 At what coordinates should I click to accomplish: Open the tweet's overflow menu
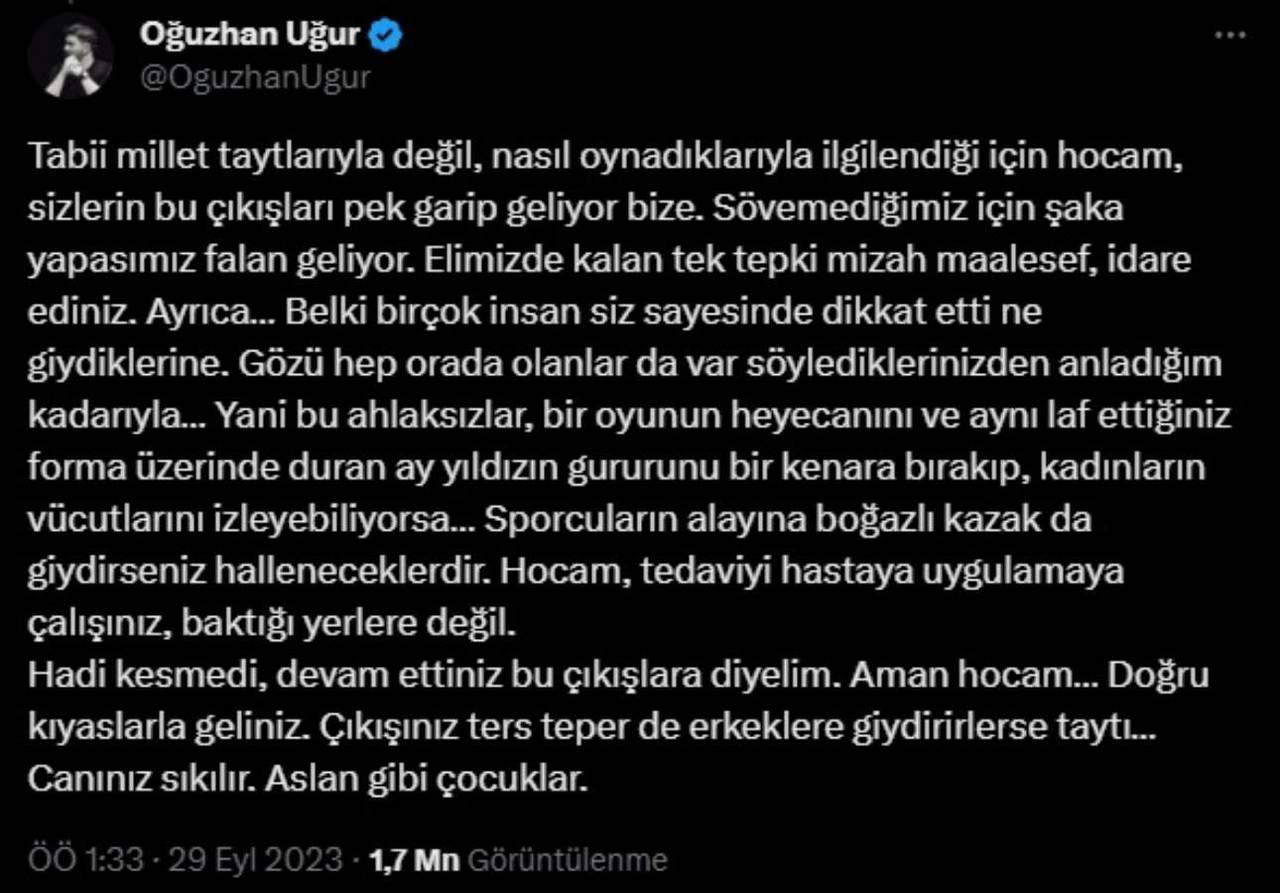pyautogui.click(x=1229, y=36)
